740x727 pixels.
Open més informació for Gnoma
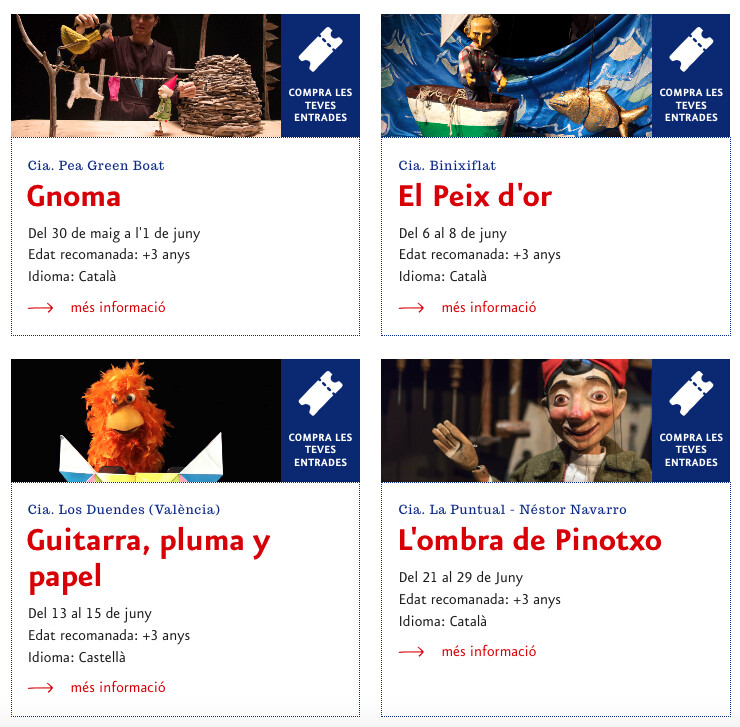pyautogui.click(x=117, y=307)
